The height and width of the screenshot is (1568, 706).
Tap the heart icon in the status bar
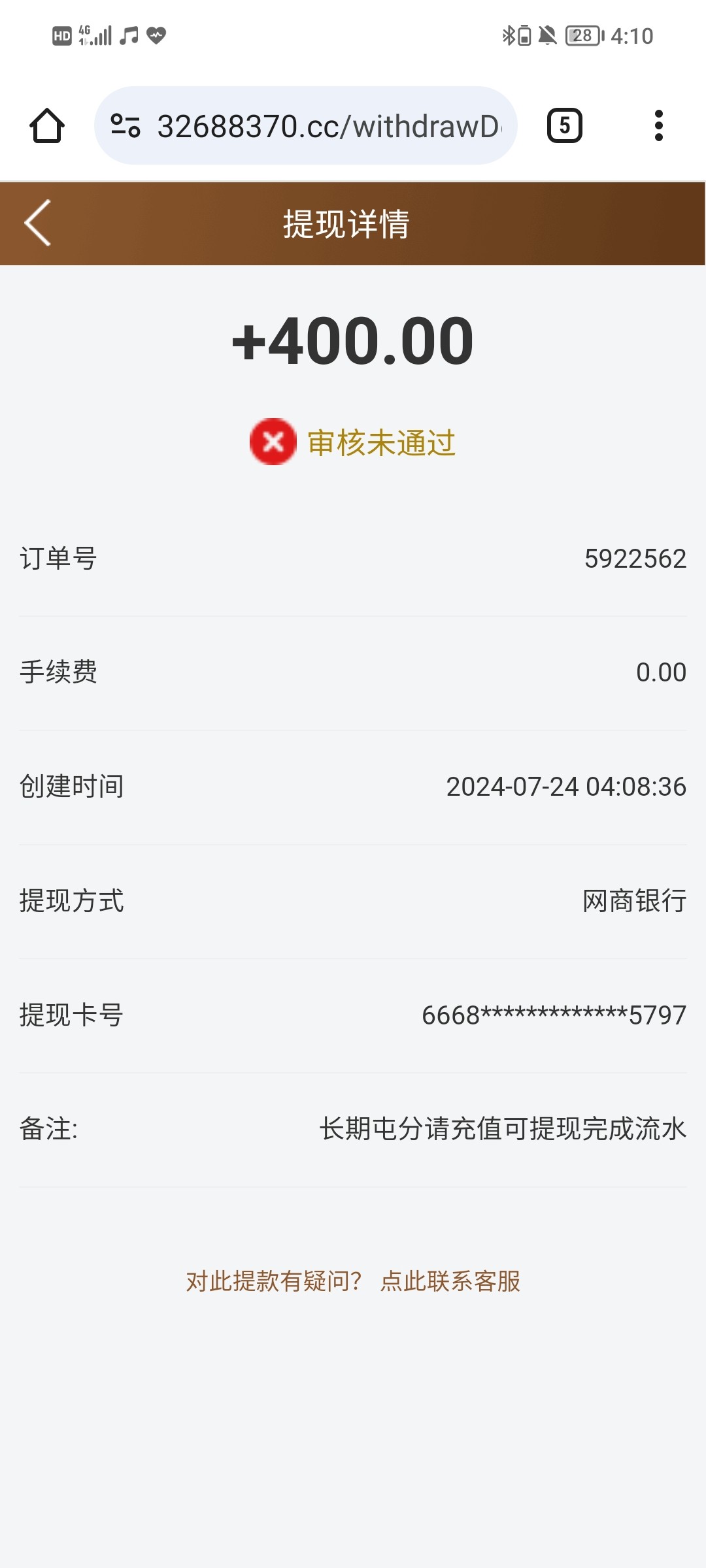click(156, 36)
